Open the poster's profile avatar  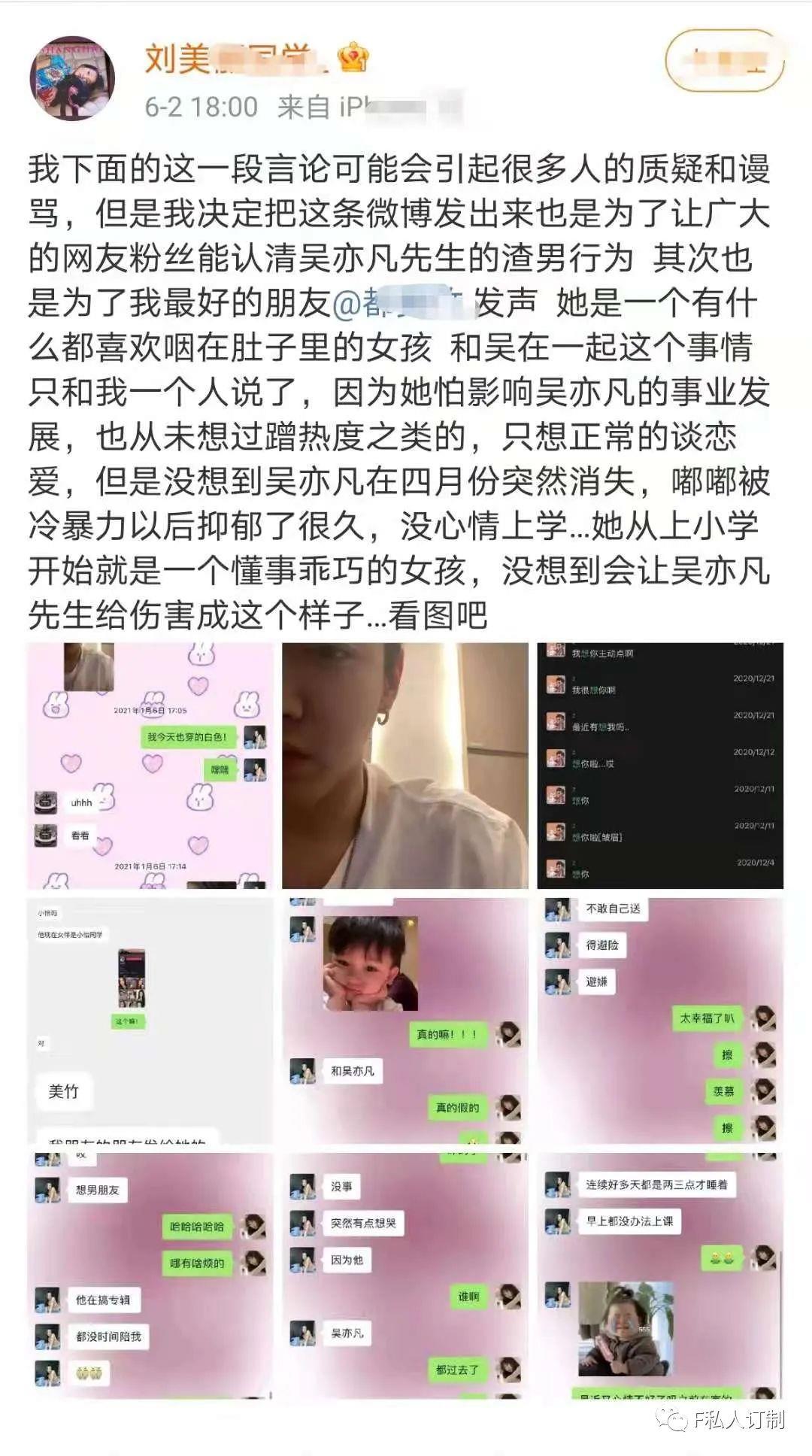tap(71, 78)
